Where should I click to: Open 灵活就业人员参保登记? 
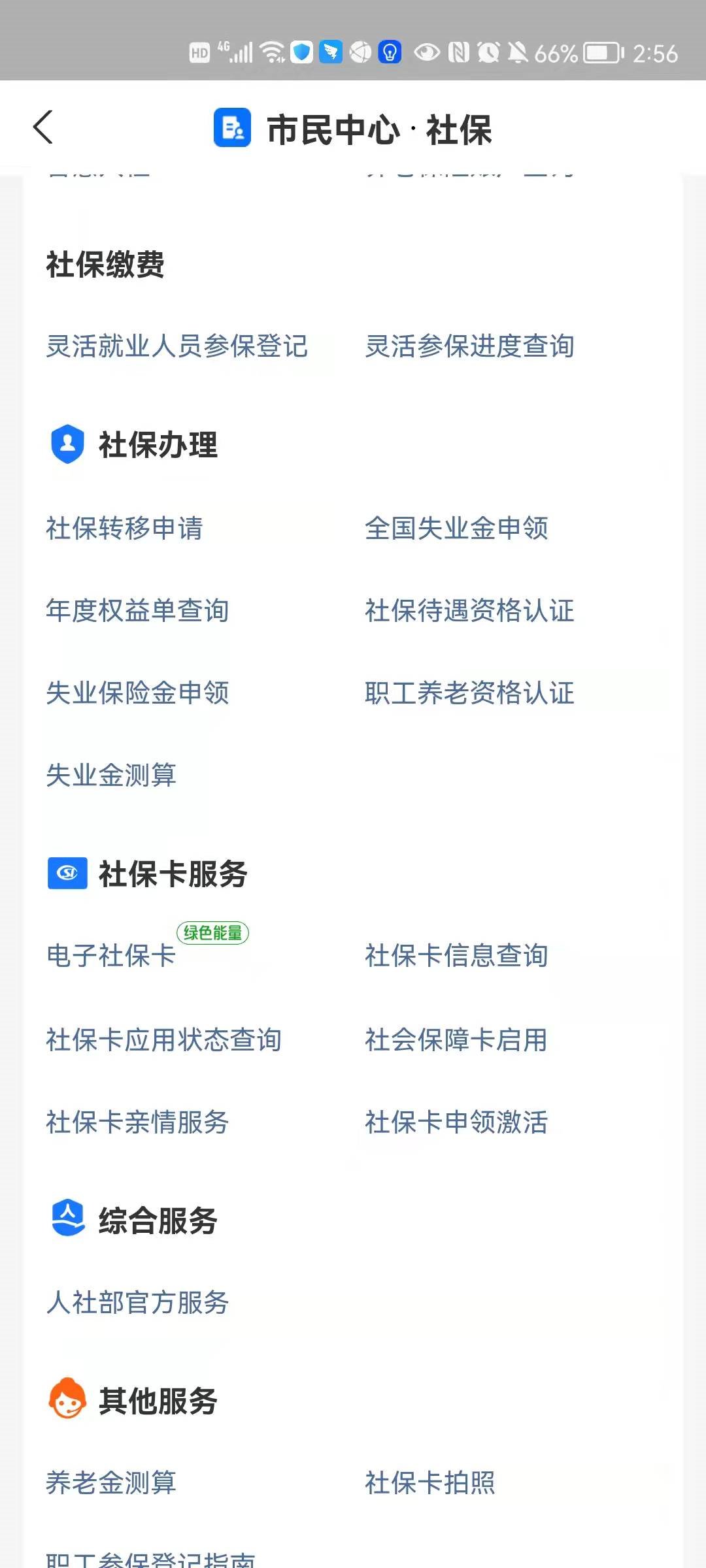click(x=176, y=346)
